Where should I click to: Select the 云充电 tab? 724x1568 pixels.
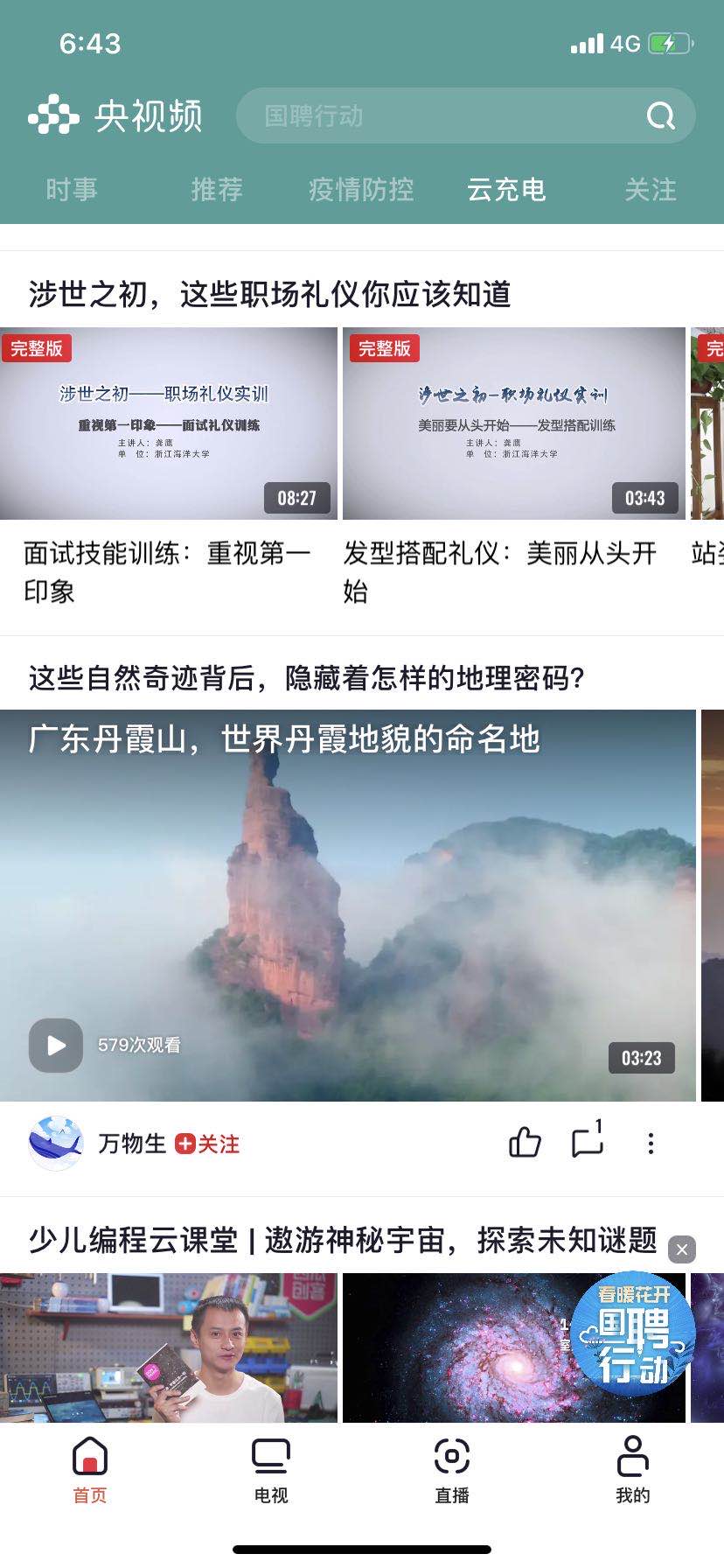[x=506, y=189]
